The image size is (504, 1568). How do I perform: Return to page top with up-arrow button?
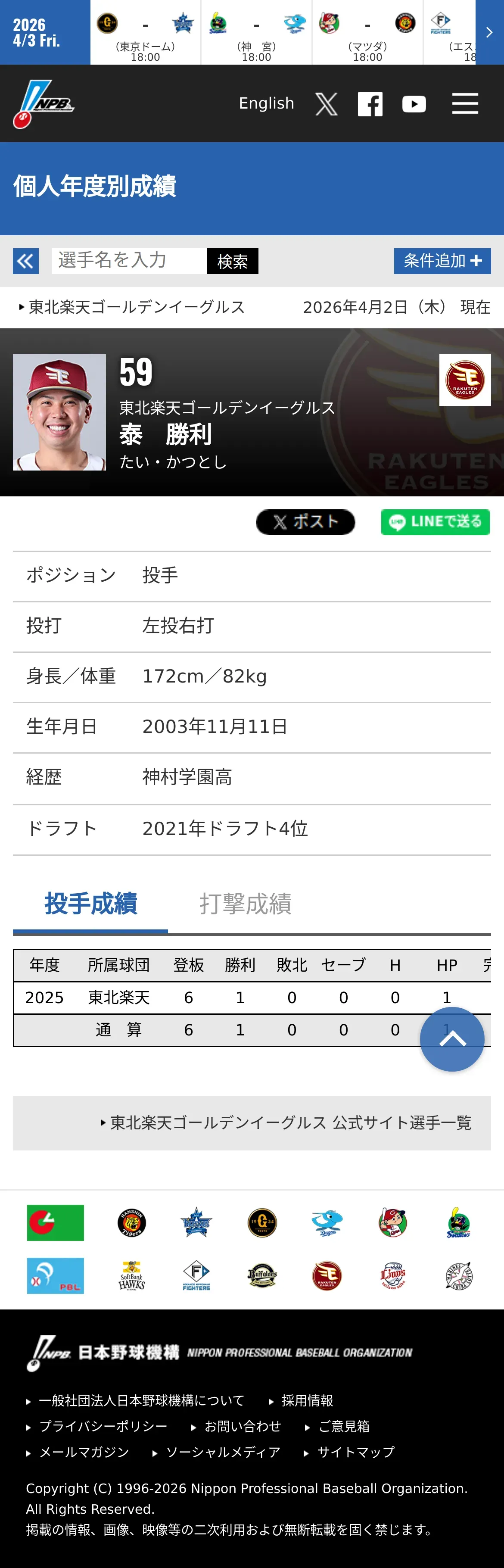click(x=452, y=1039)
